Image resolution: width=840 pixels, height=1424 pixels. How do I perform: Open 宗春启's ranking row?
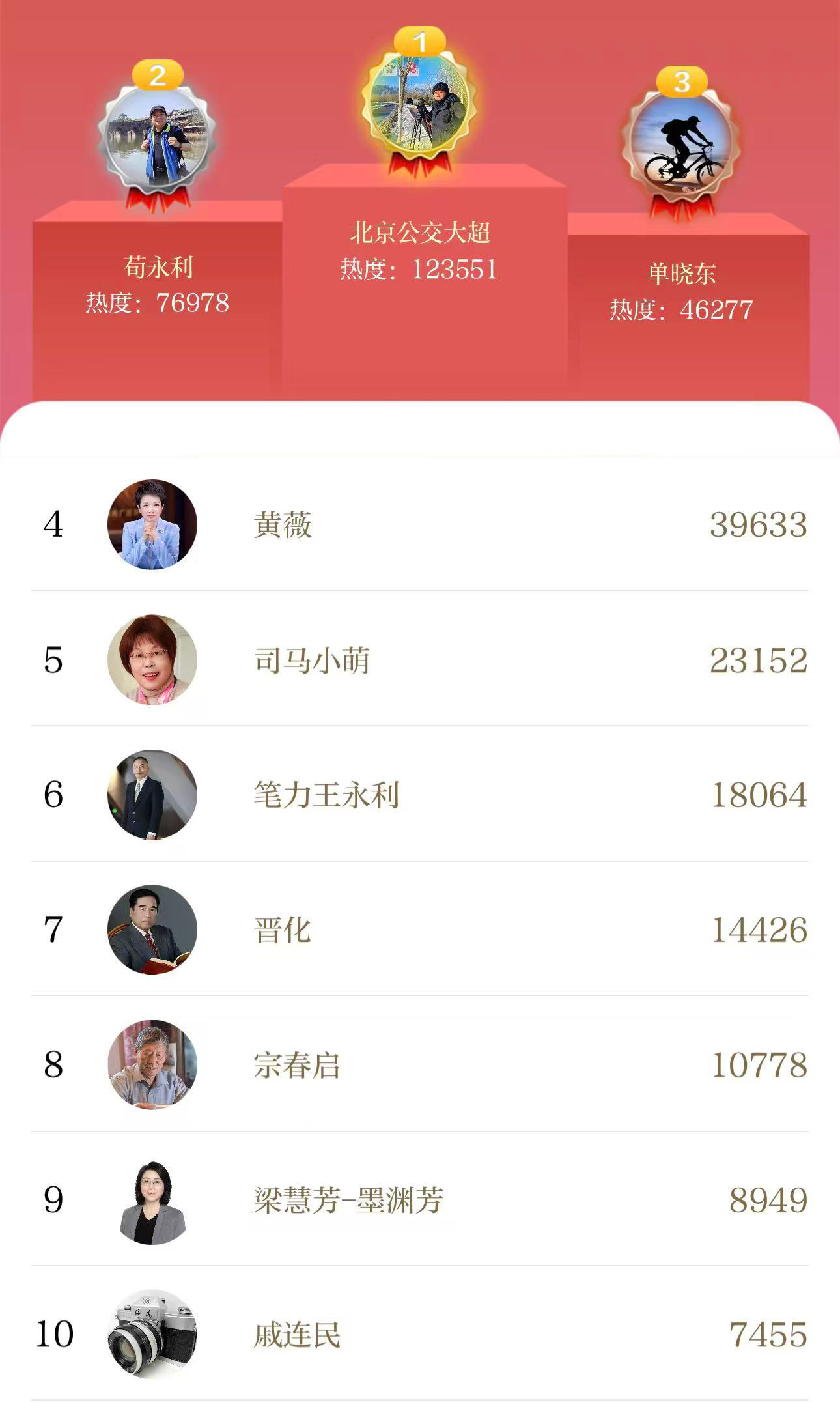[x=419, y=1065]
